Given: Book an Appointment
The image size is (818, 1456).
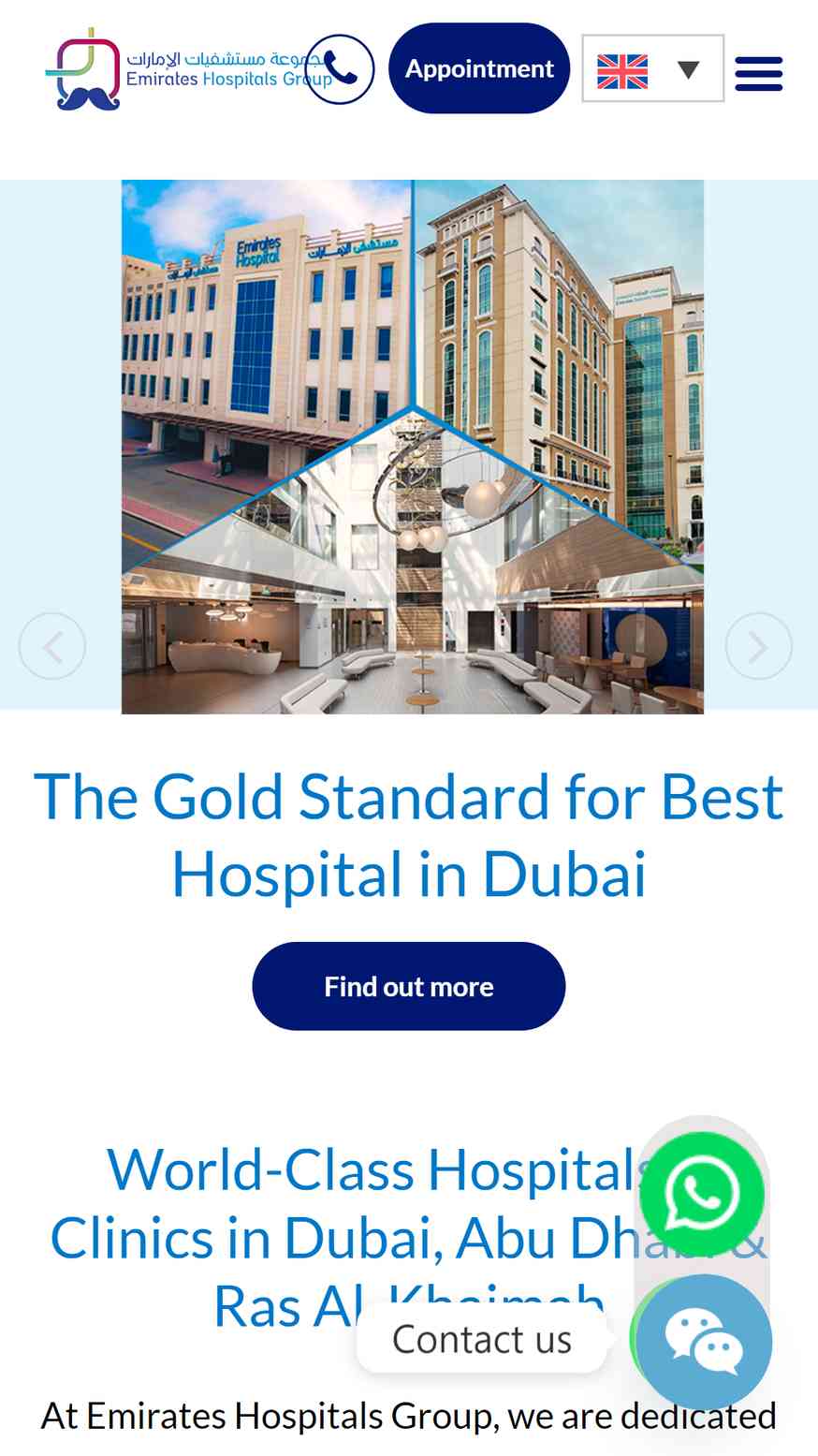Looking at the screenshot, I should 479,68.
